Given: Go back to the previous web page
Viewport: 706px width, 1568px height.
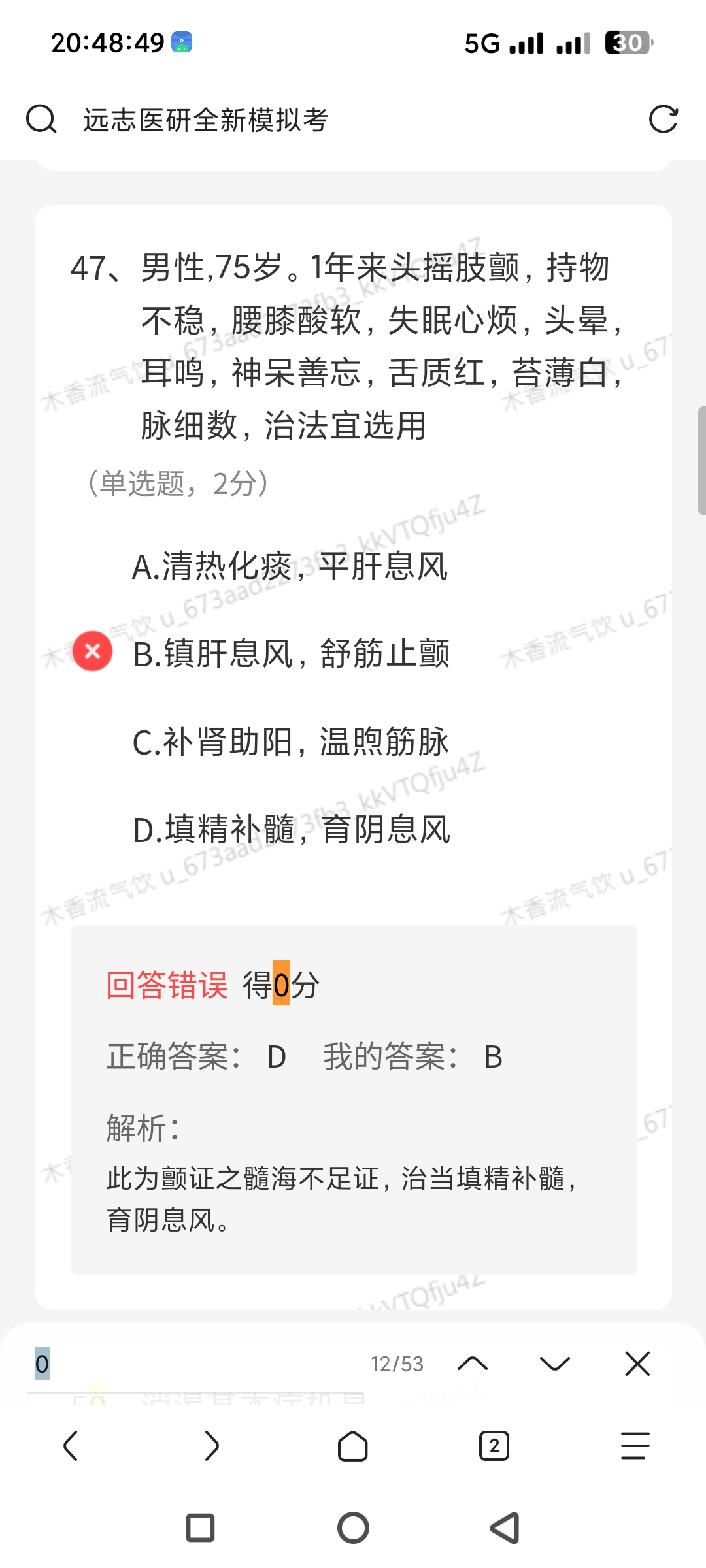Looking at the screenshot, I should (x=71, y=1446).
